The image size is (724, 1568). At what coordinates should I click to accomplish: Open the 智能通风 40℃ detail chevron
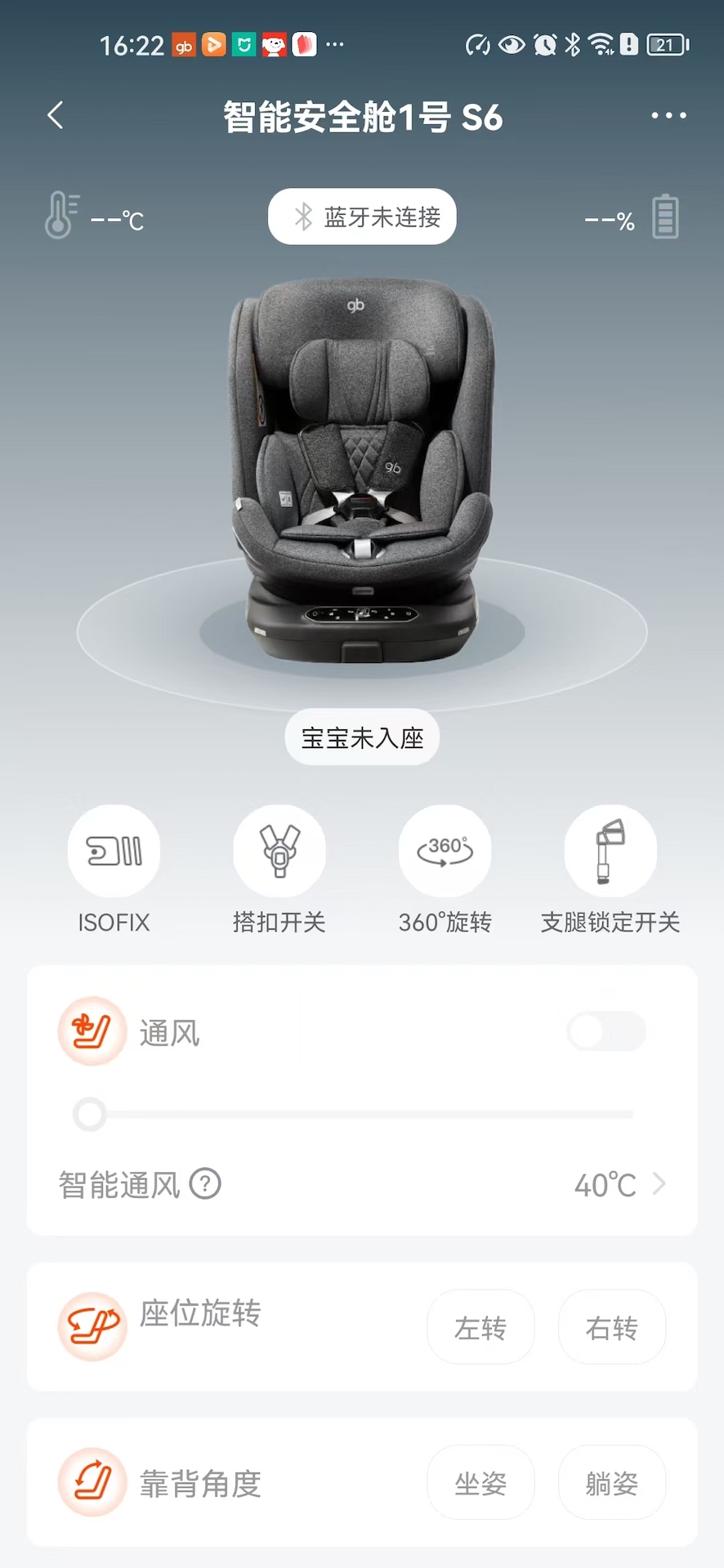pos(659,1184)
